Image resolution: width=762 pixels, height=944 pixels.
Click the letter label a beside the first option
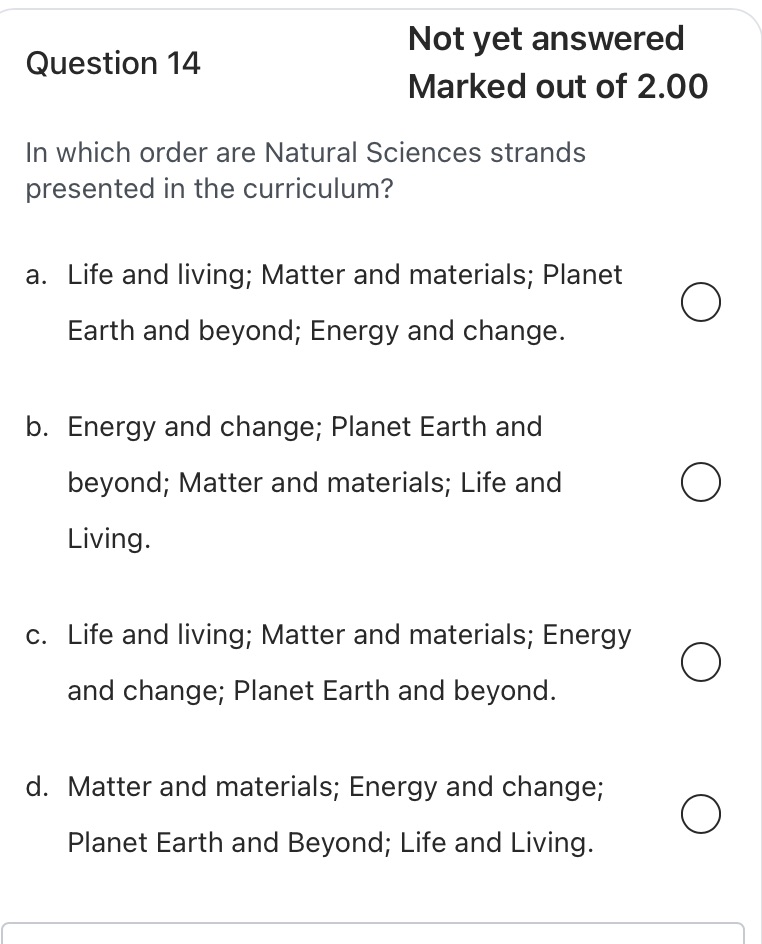33,274
